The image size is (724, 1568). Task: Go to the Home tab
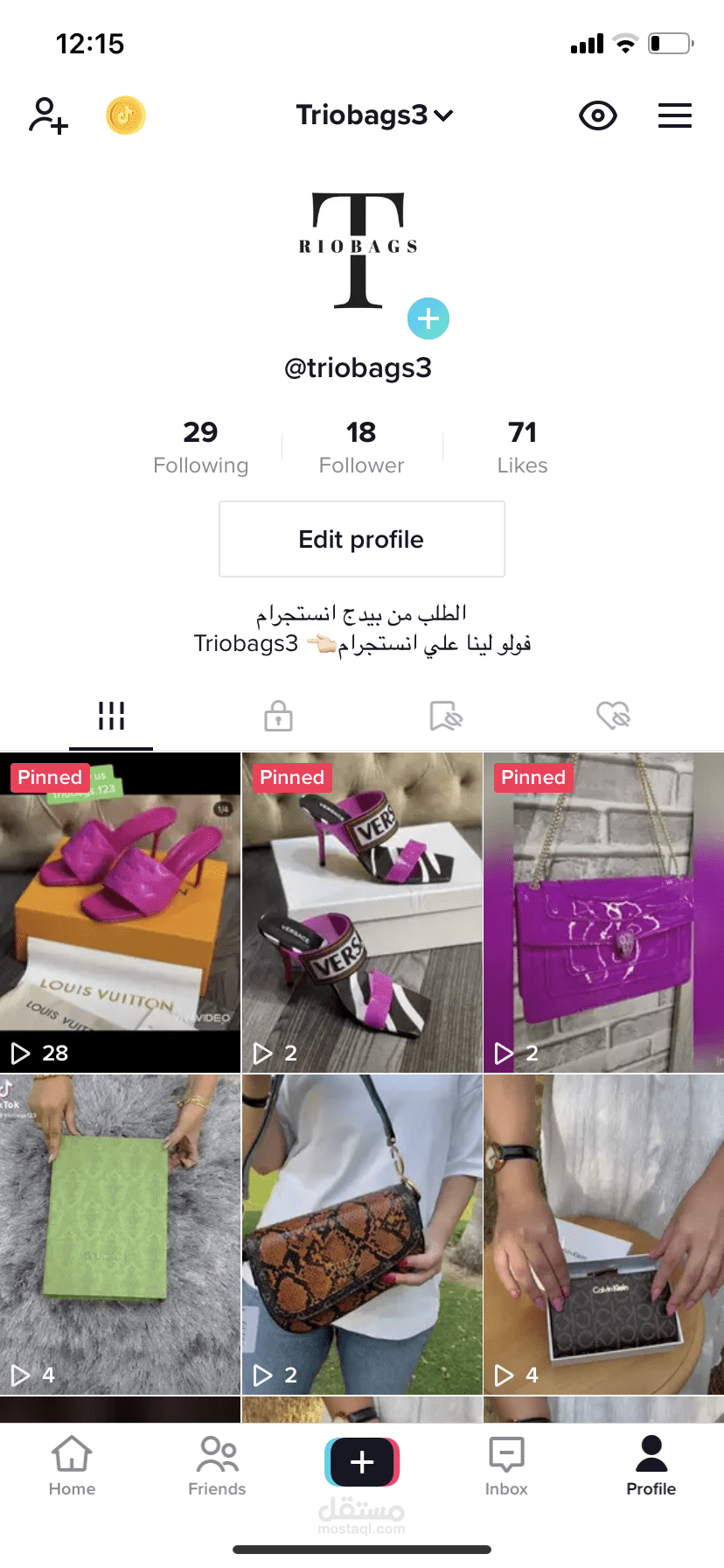72,1466
